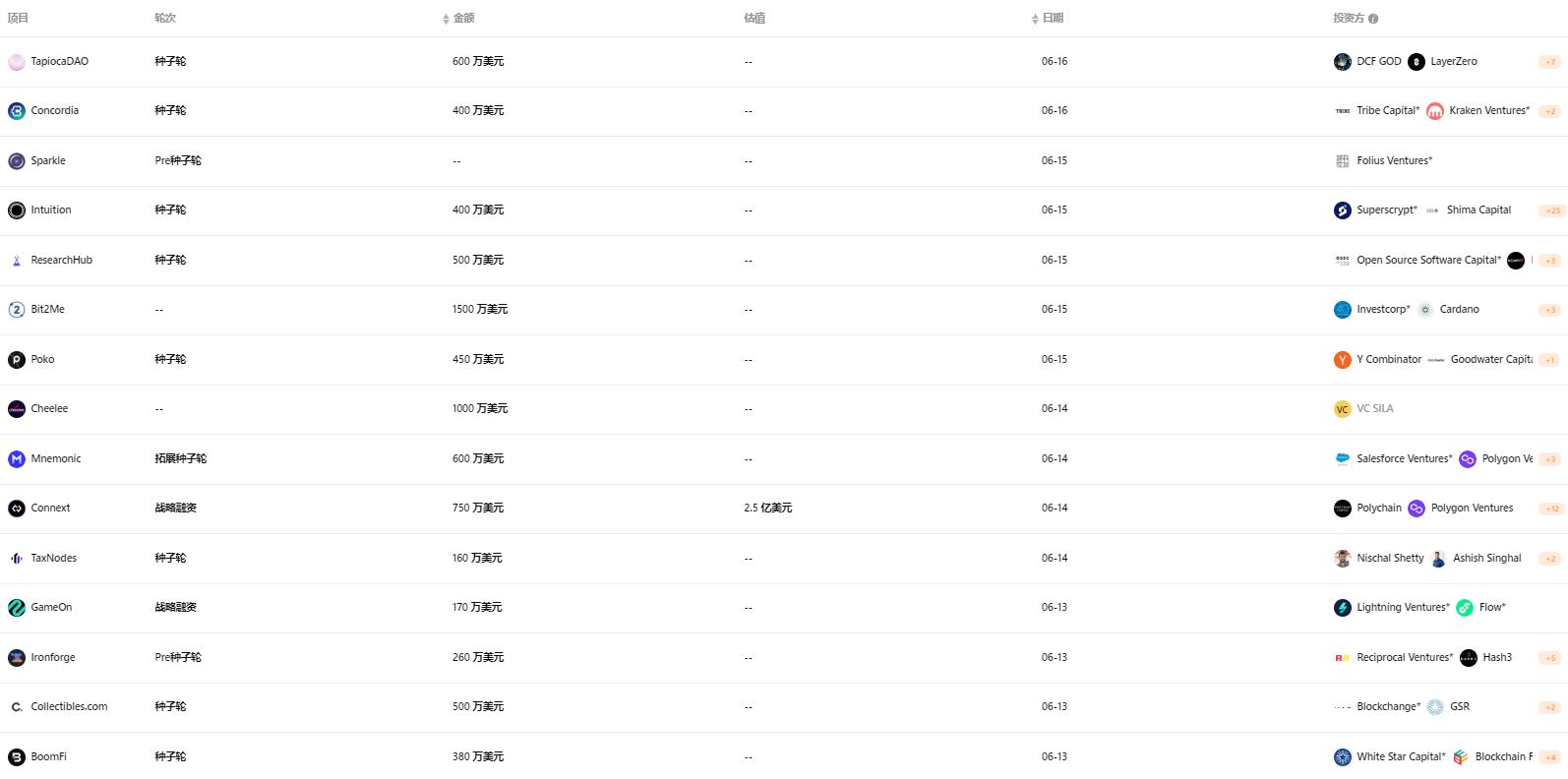This screenshot has width=1568, height=779.
Task: Open the Connext project row
Action: click(x=50, y=509)
